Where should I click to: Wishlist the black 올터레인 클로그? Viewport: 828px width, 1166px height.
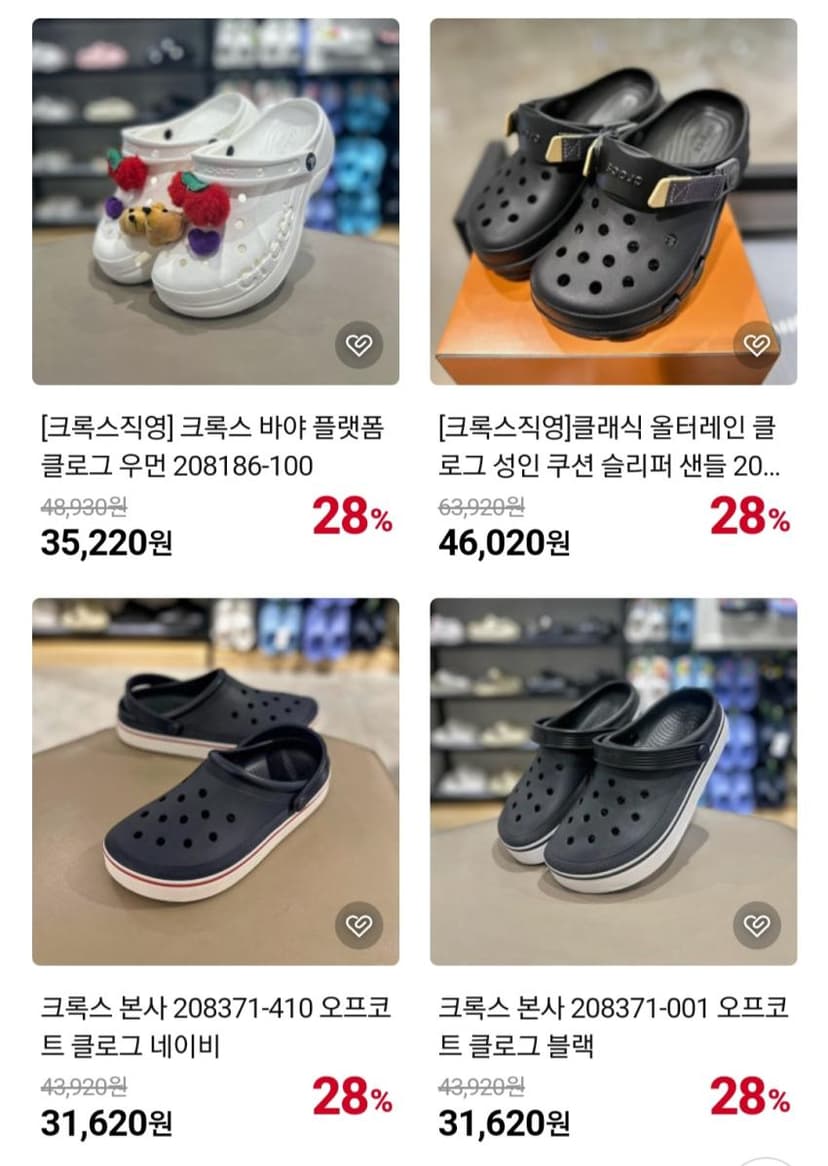(x=757, y=344)
